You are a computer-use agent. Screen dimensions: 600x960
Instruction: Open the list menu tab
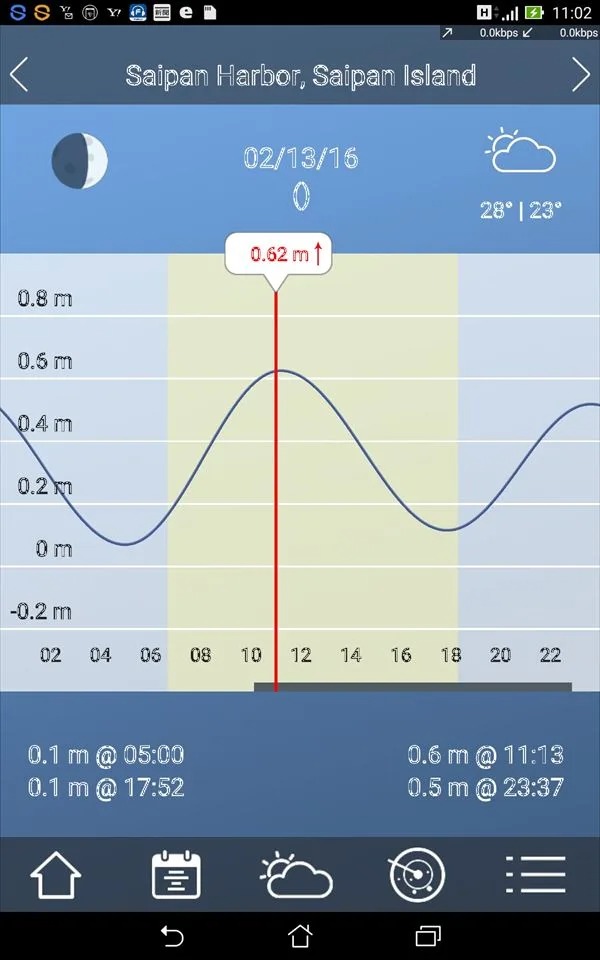pos(536,875)
